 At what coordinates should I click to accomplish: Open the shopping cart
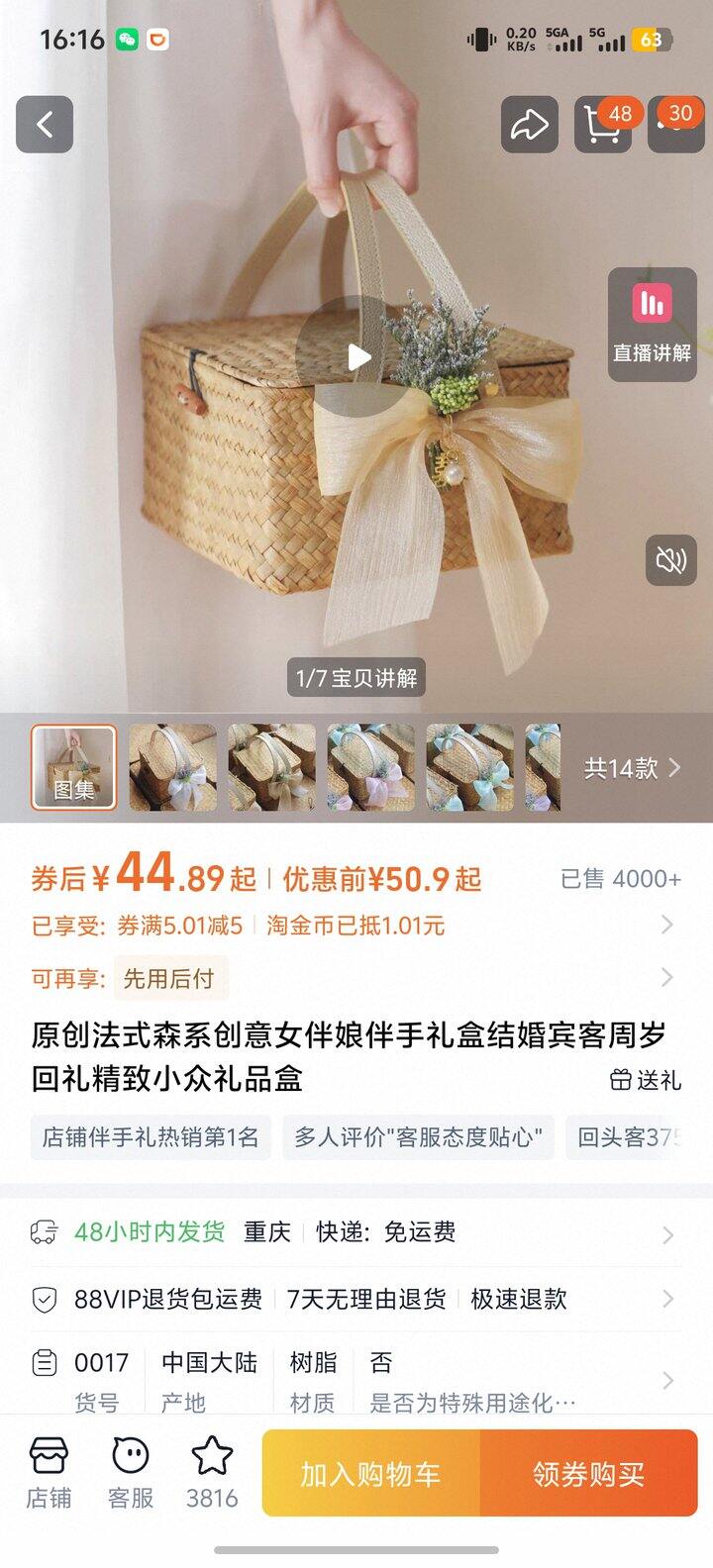pyautogui.click(x=602, y=125)
